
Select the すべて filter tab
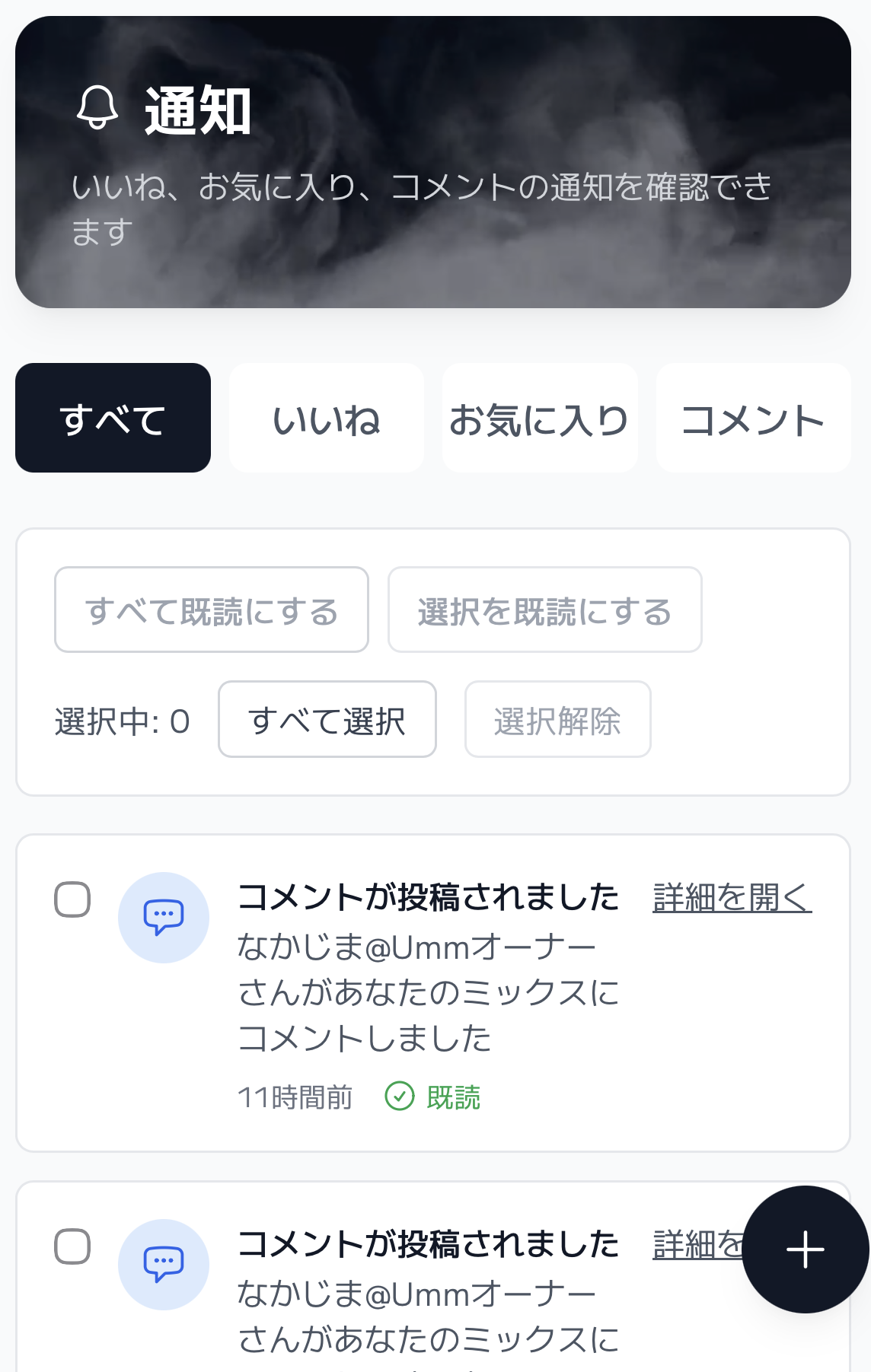coord(113,417)
